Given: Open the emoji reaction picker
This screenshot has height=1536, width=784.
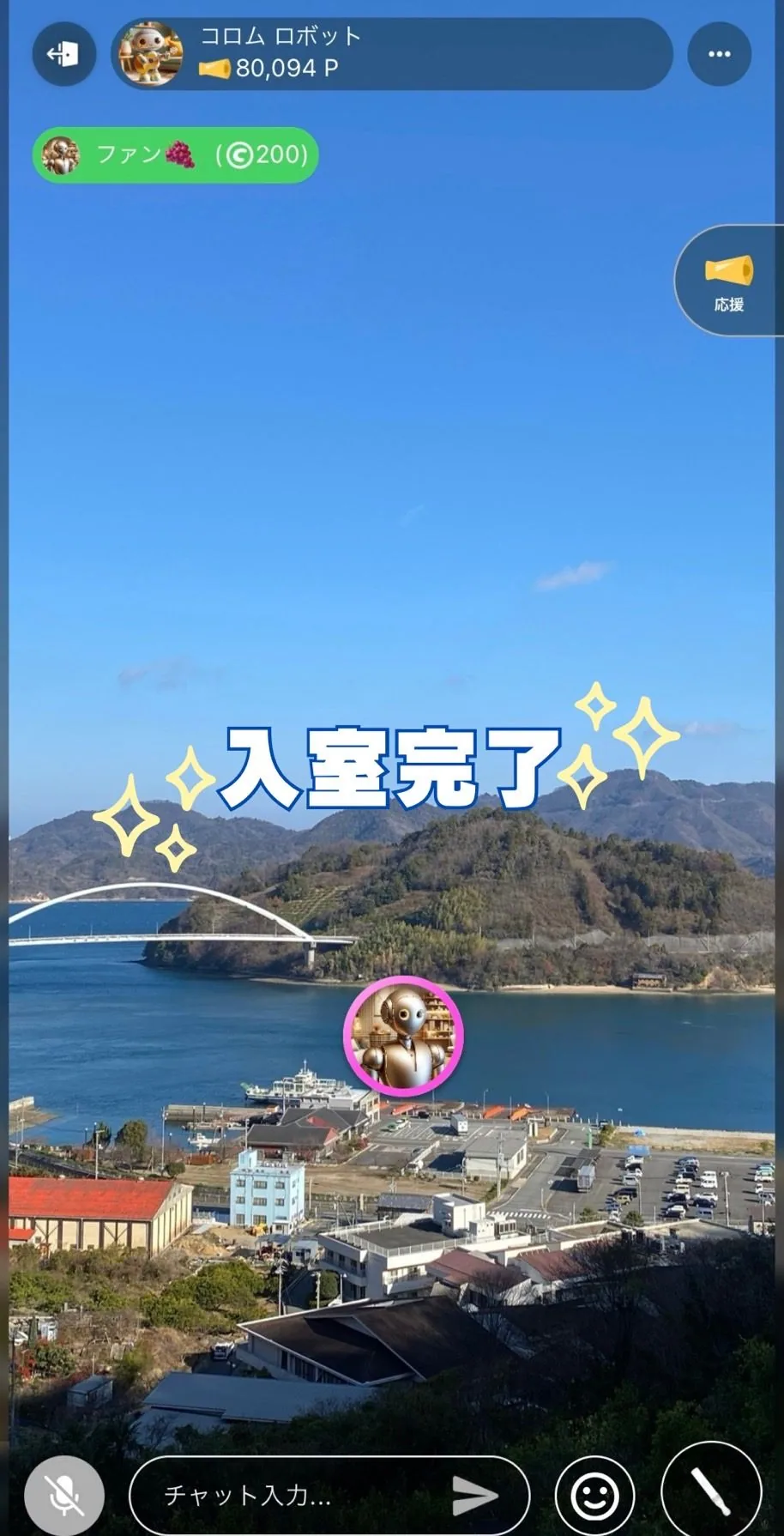Looking at the screenshot, I should pos(595,1497).
